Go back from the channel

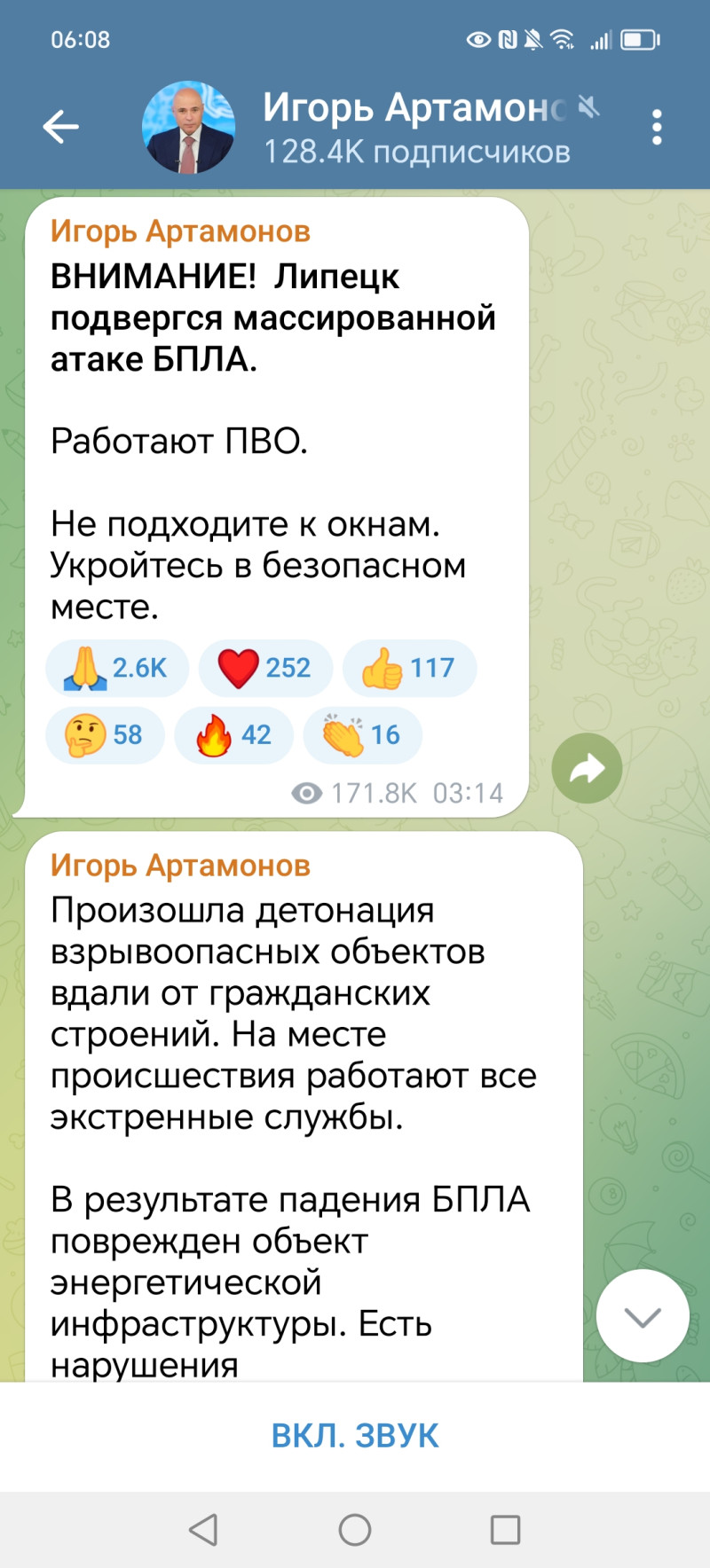tap(60, 127)
